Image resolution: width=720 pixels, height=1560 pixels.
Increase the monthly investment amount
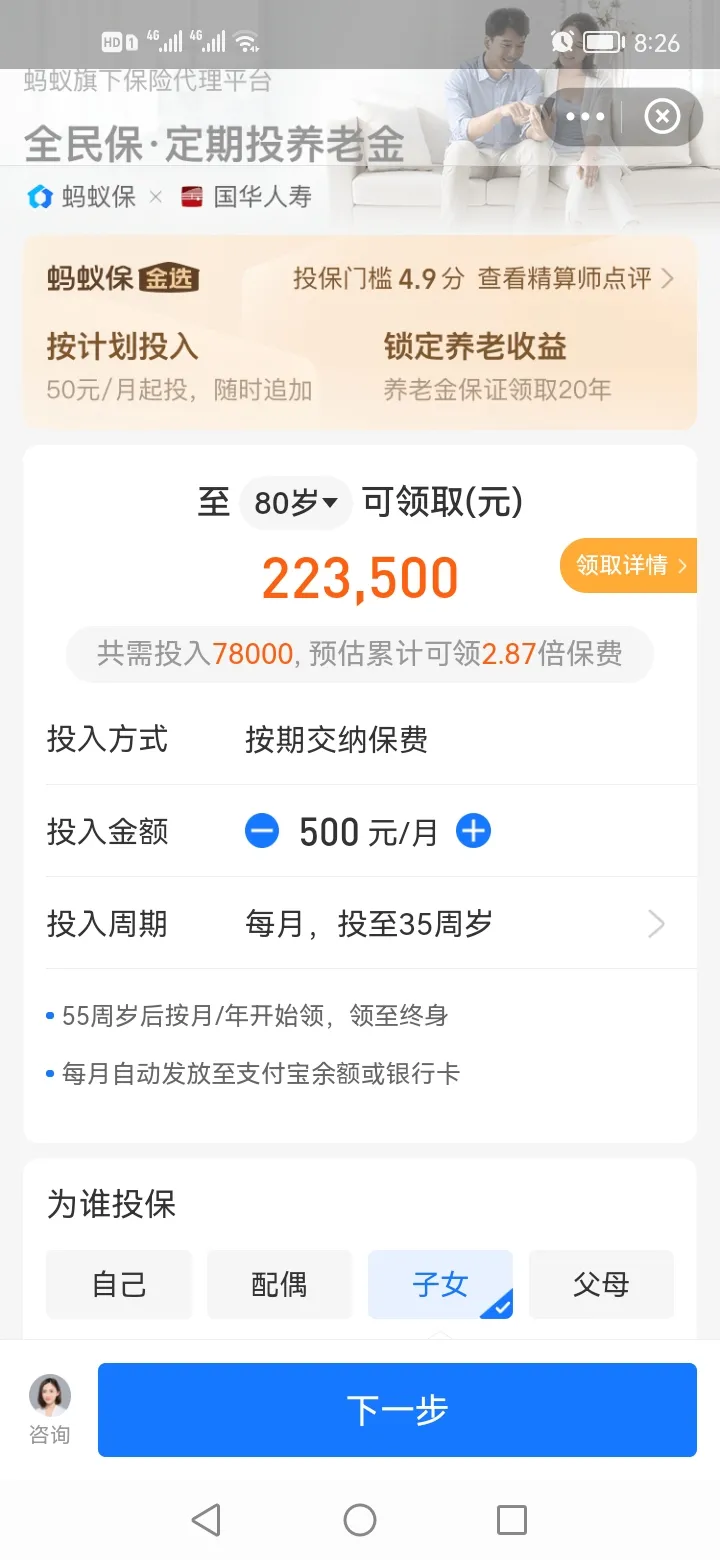(473, 831)
